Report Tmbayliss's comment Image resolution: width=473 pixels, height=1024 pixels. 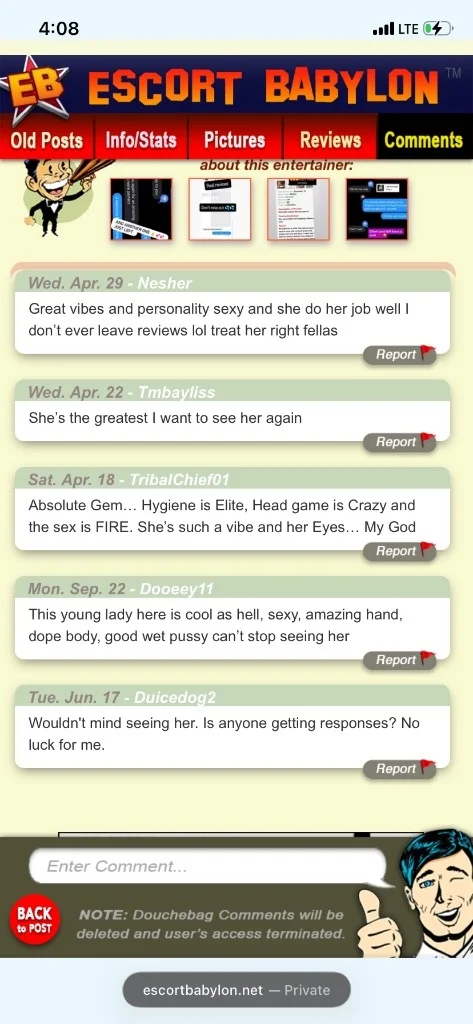[400, 442]
